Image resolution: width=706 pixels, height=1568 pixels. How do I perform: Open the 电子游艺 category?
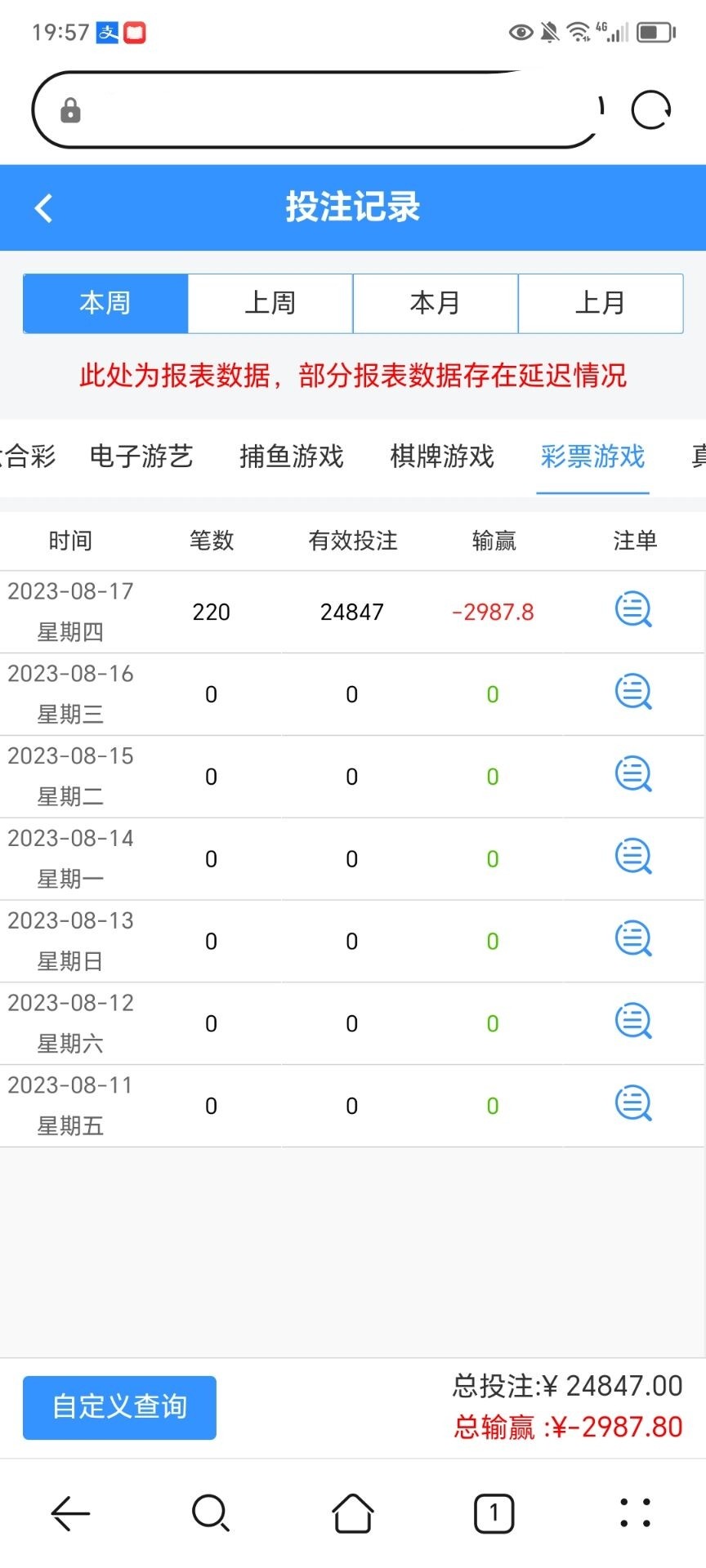click(141, 456)
